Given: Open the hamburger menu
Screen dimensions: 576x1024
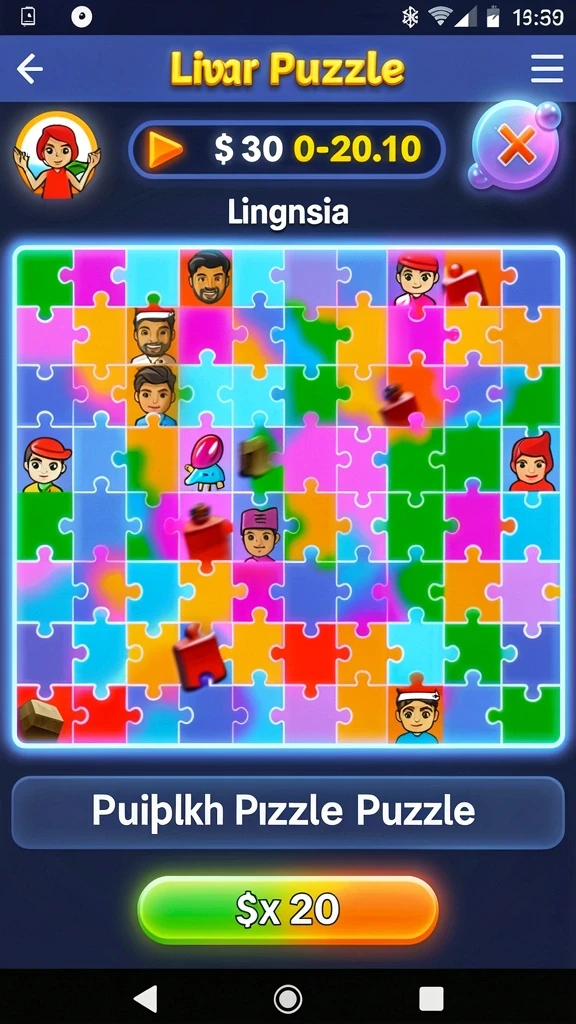Looking at the screenshot, I should coord(547,69).
